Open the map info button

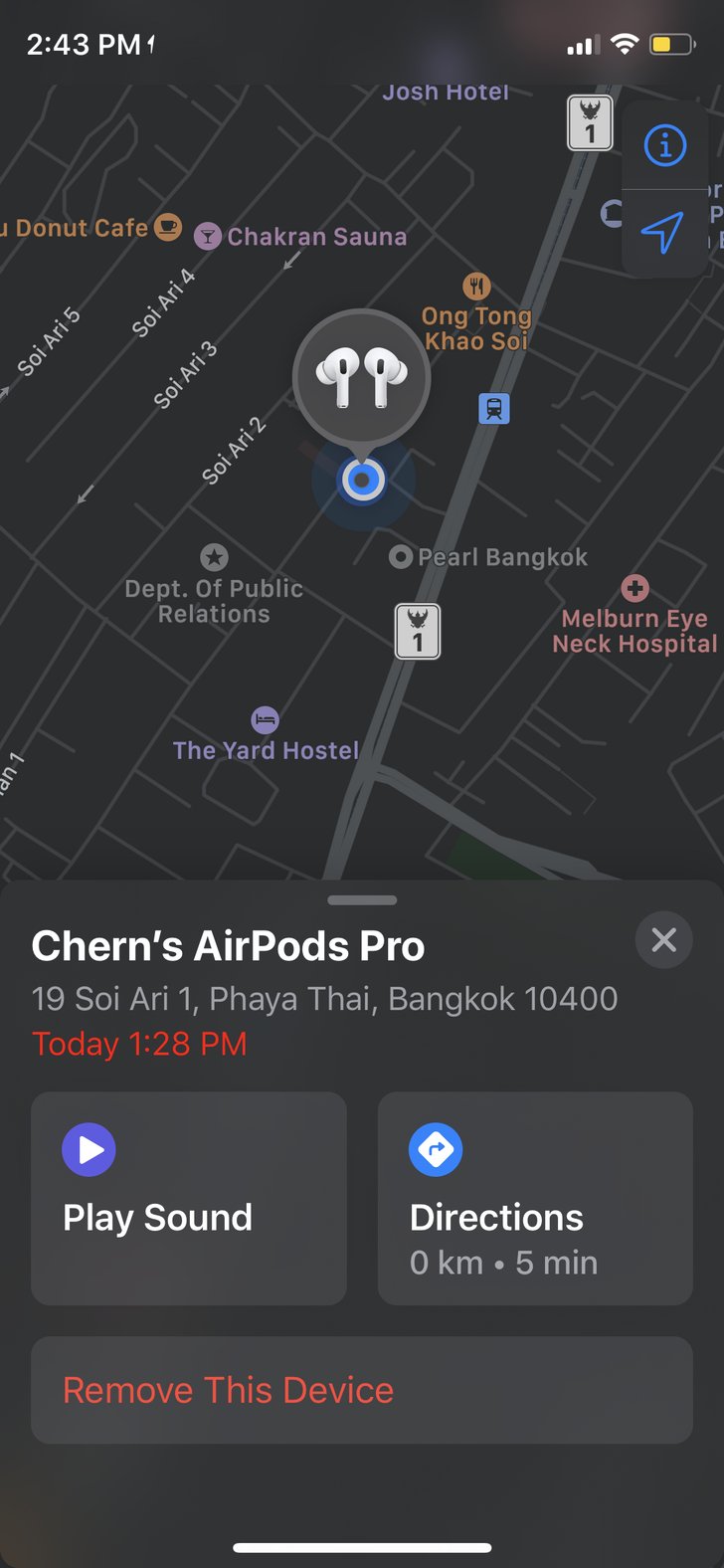[x=664, y=146]
